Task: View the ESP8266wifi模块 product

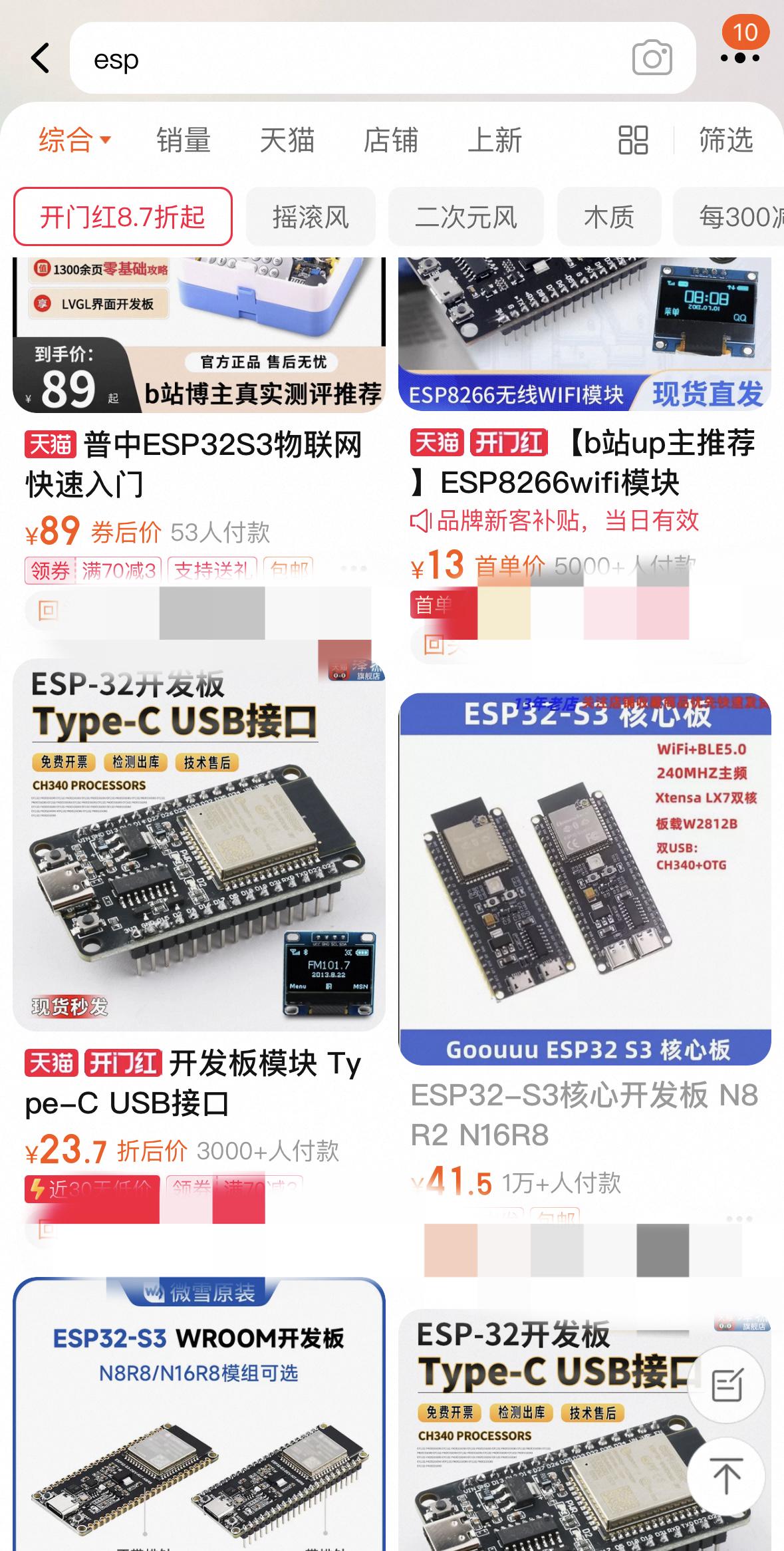Action: 583,463
